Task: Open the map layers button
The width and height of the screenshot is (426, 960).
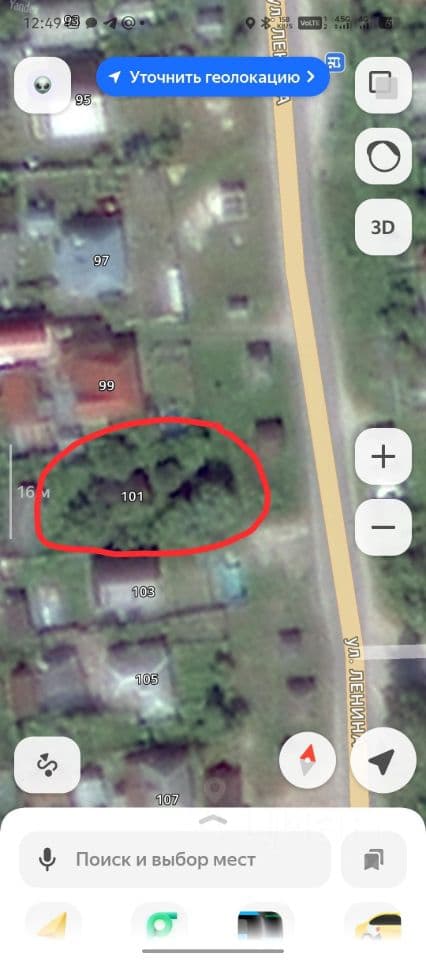Action: point(383,85)
